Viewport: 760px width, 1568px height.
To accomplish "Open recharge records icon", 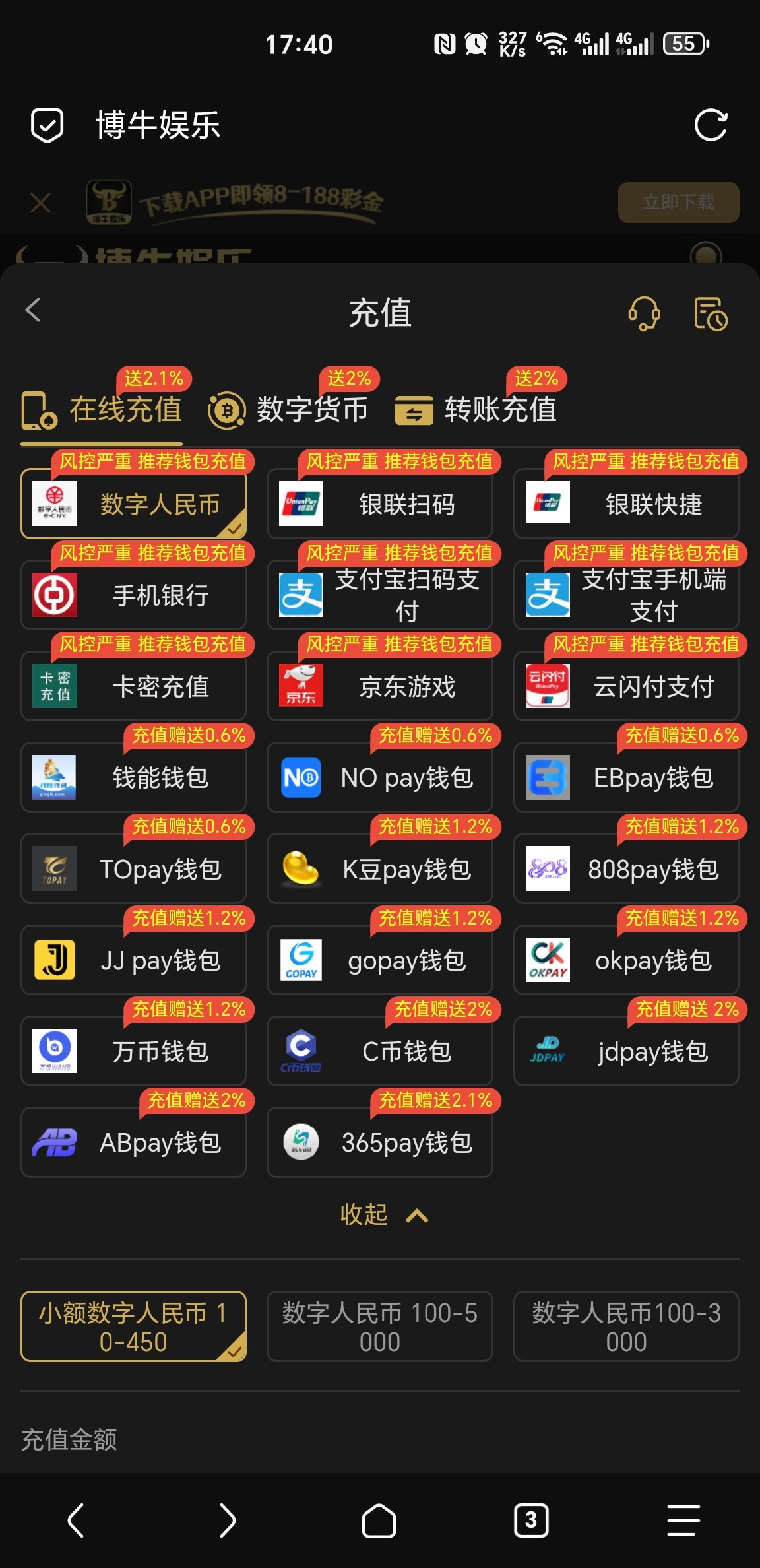I will pos(711,313).
